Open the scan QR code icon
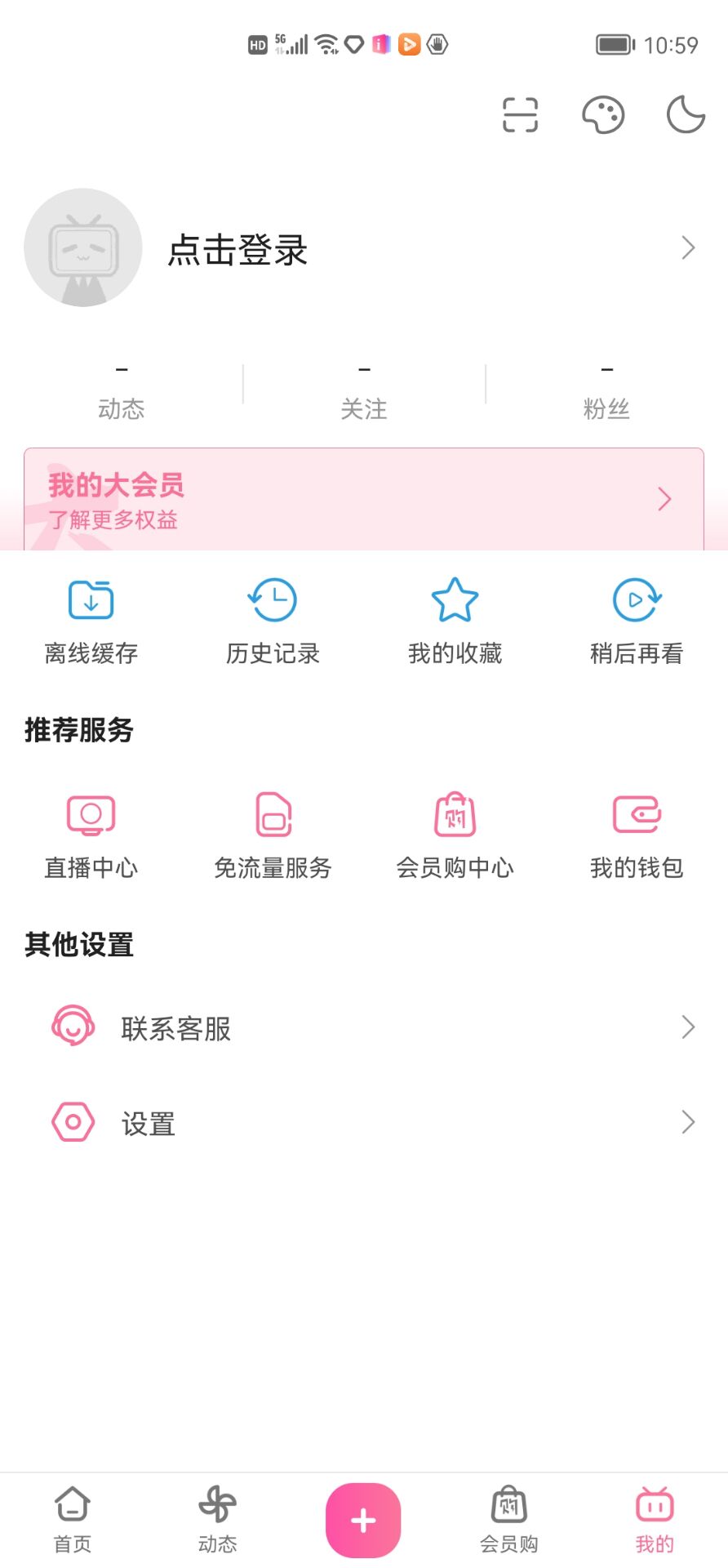This screenshot has height=1568, width=728. tap(520, 114)
